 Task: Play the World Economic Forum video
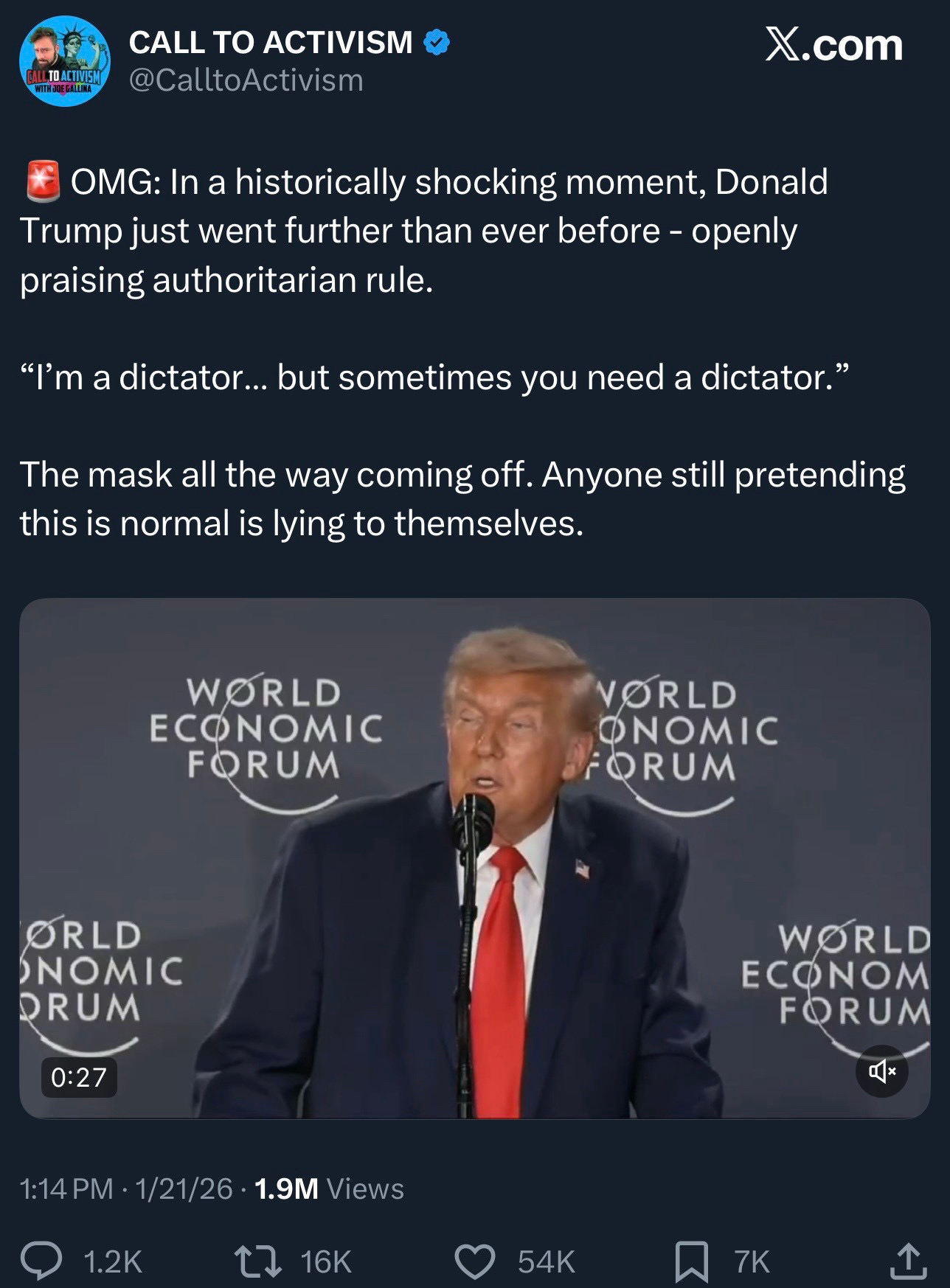click(x=474, y=858)
